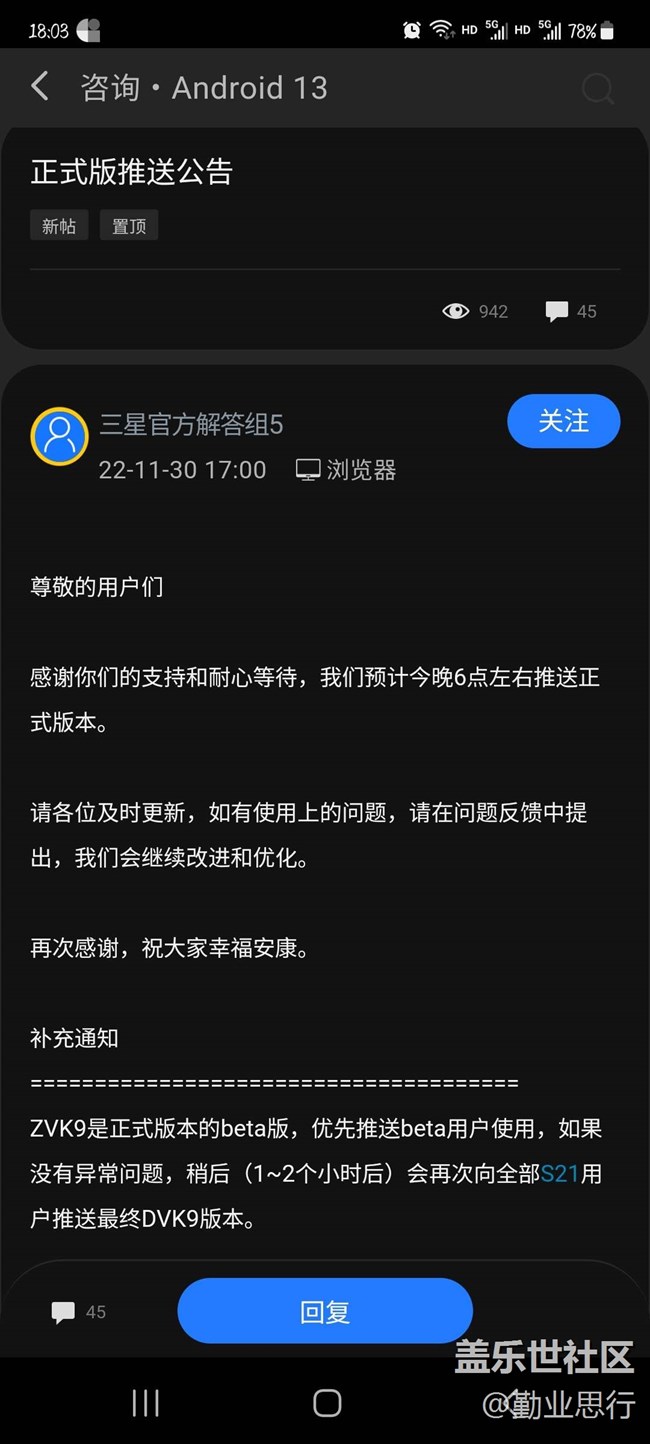The height and width of the screenshot is (1444, 650).
Task: Select the 置顶 tag chip
Action: click(129, 226)
